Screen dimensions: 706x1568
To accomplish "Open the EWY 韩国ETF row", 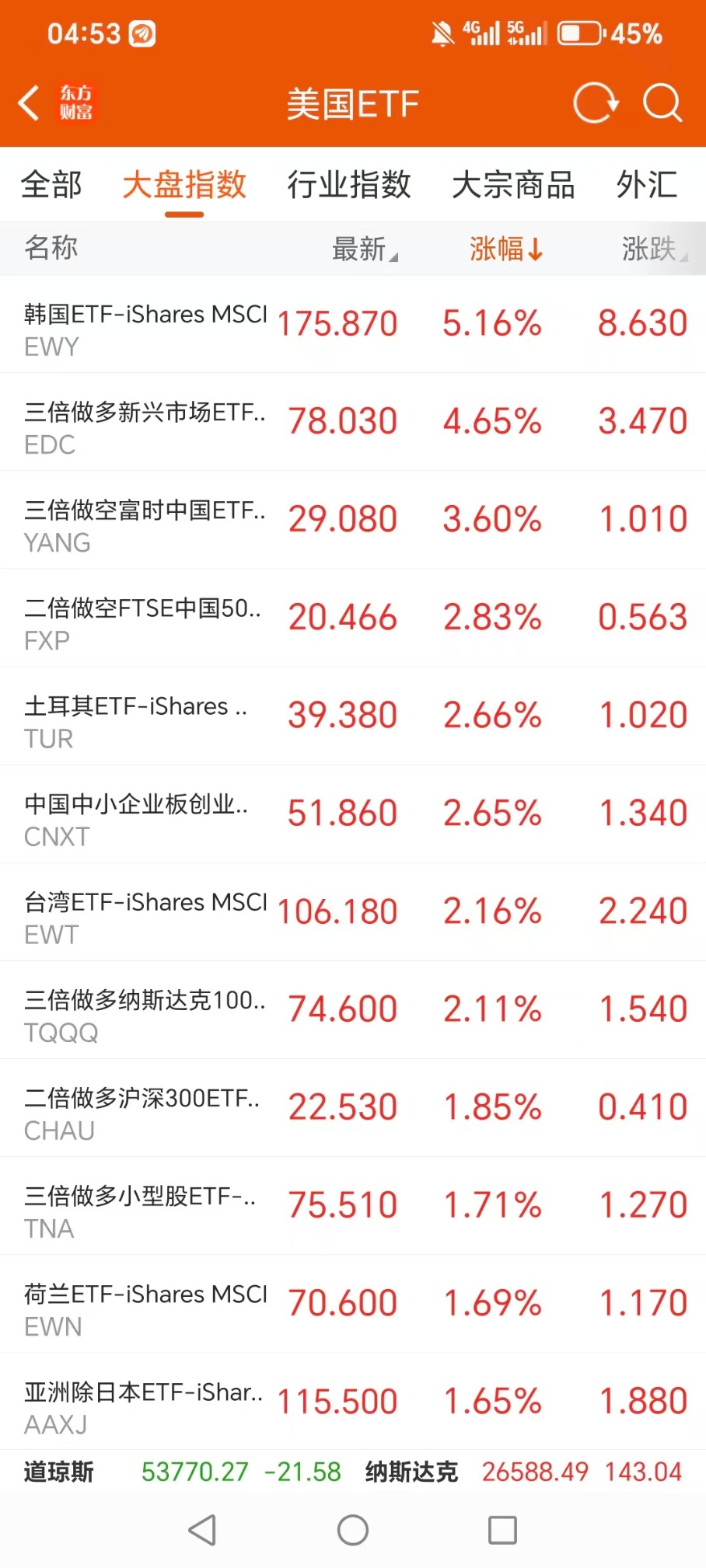I will pyautogui.click(x=353, y=324).
